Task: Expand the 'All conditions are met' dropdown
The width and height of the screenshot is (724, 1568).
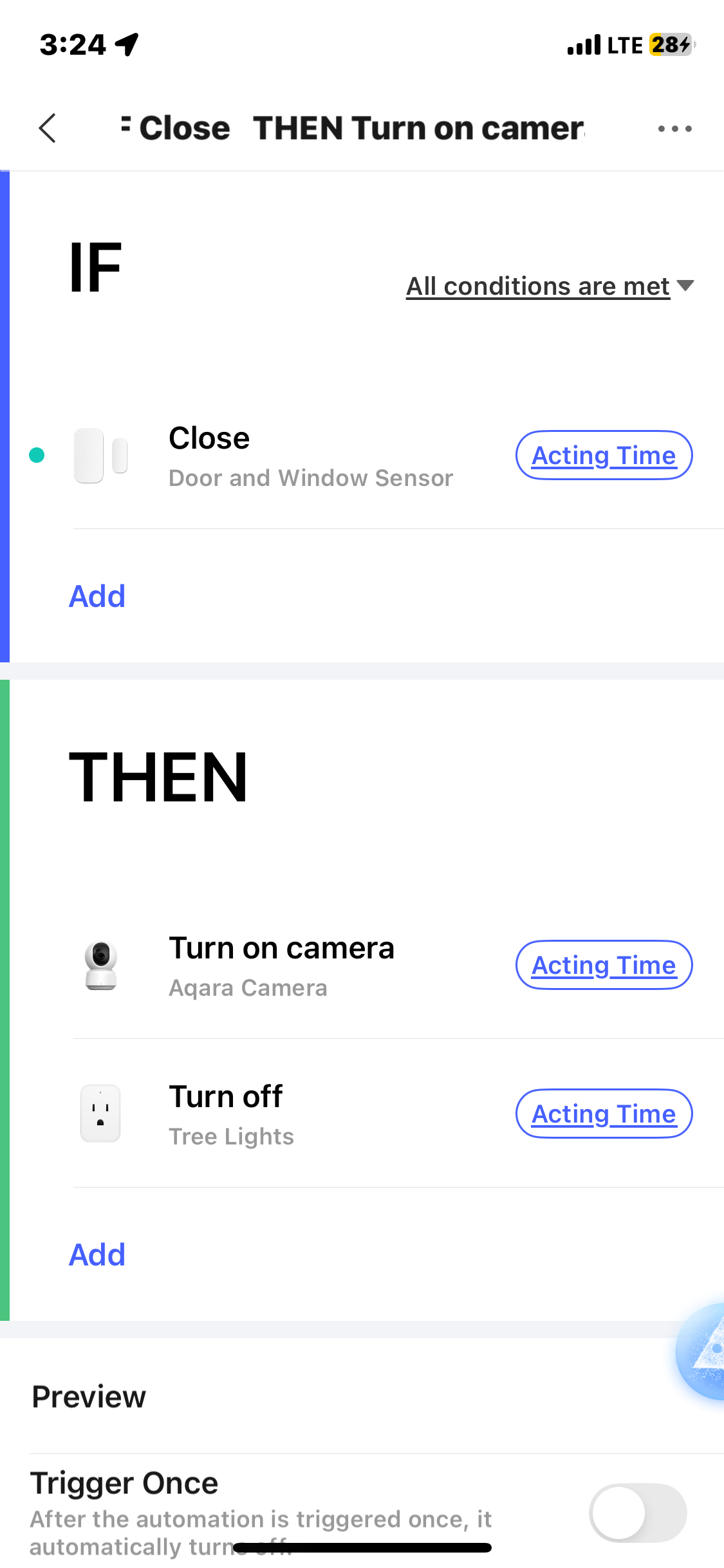Action: [x=549, y=286]
